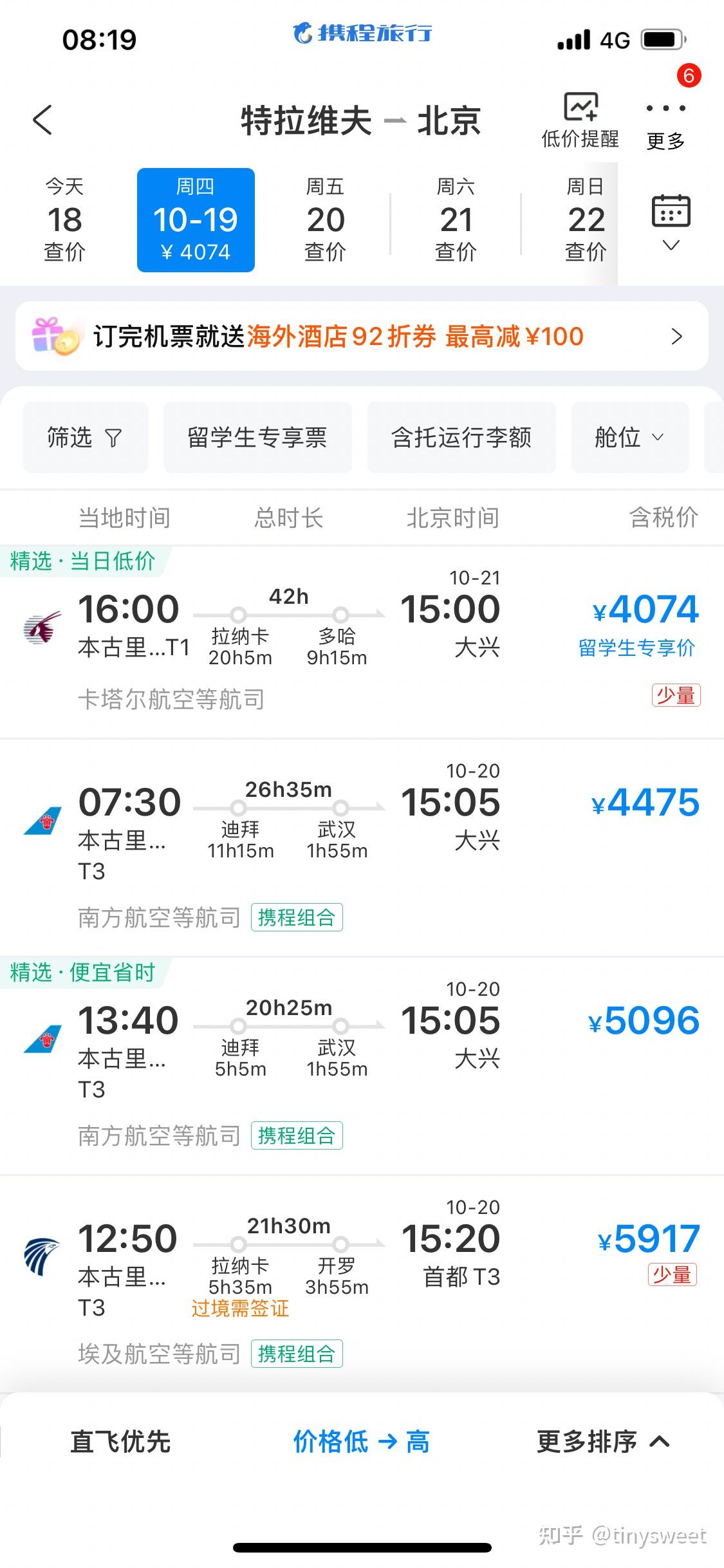Viewport: 724px width, 1568px height.
Task: Select today 18 in the date strip
Action: (x=64, y=220)
